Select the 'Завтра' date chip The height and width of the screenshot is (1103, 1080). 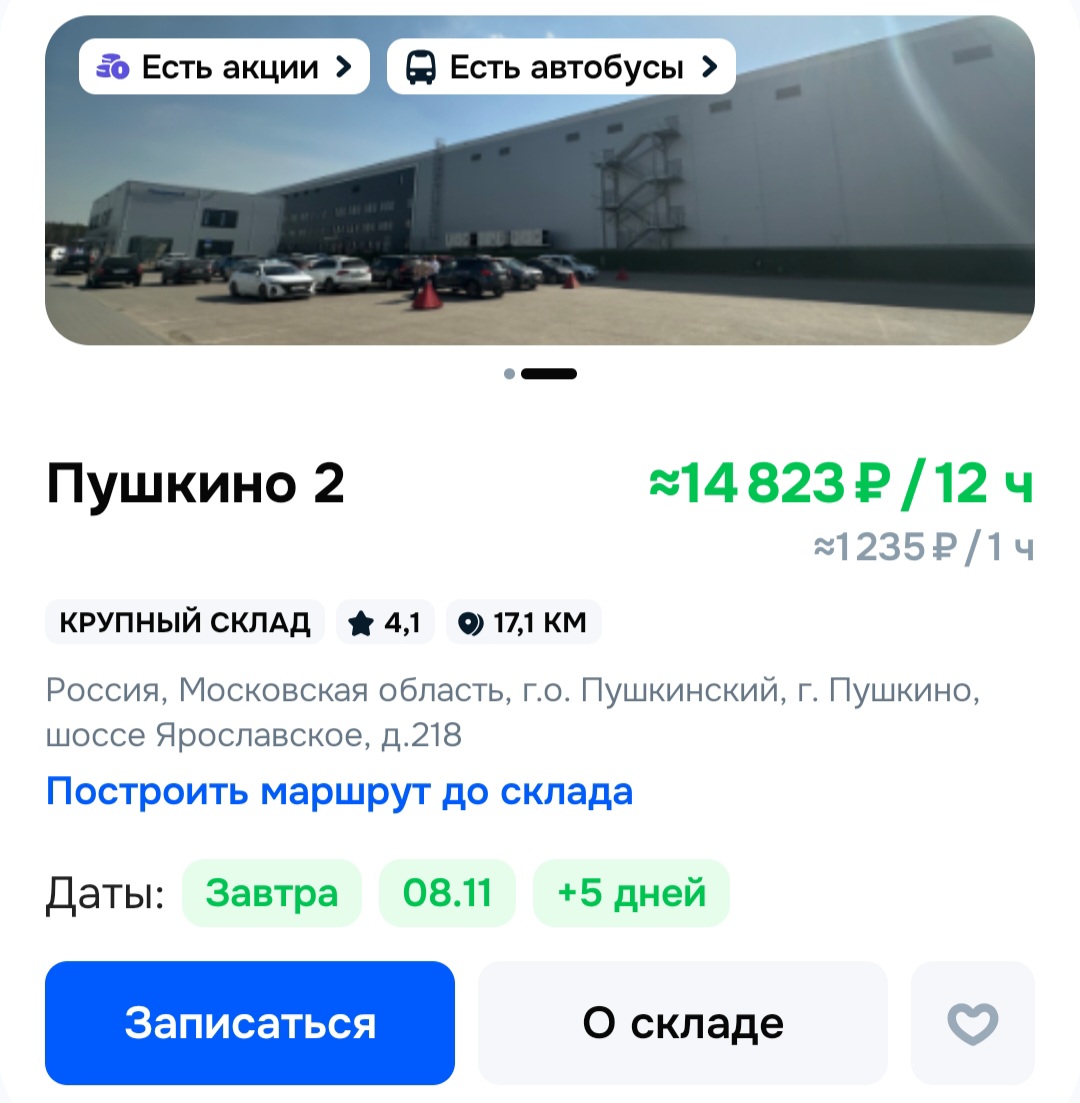271,893
